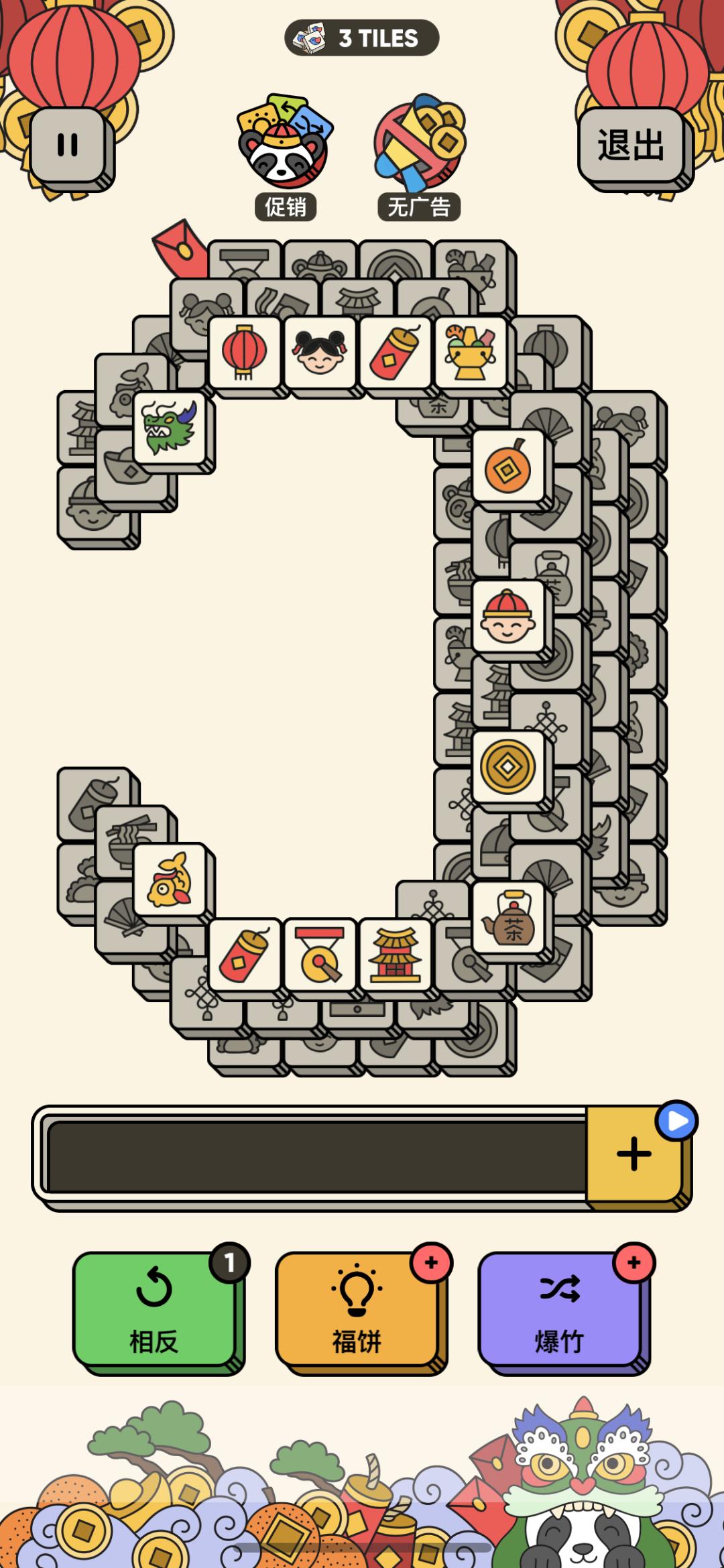Image resolution: width=724 pixels, height=1568 pixels.
Task: Select the fruit bowl tile
Action: (470, 353)
